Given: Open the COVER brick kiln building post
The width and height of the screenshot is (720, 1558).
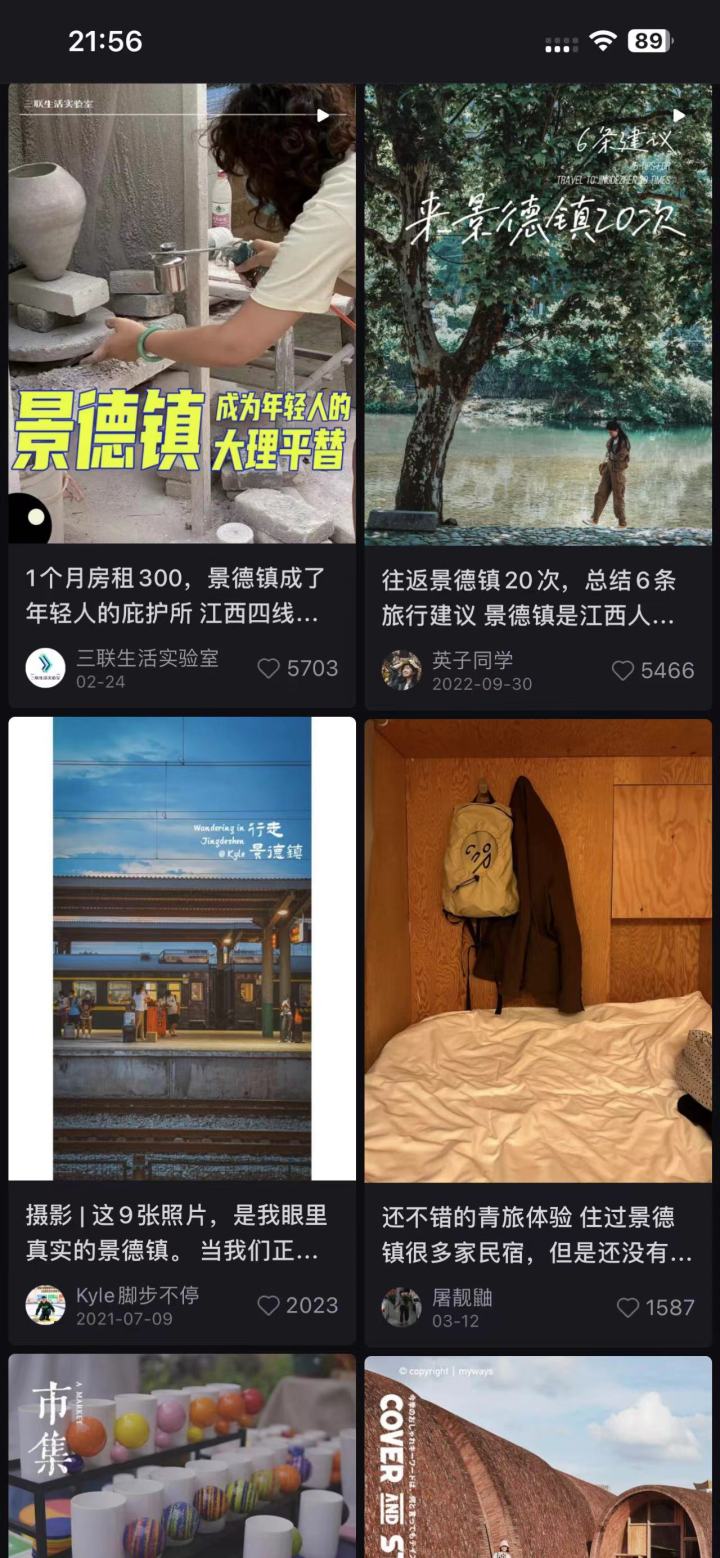Looking at the screenshot, I should (x=538, y=1456).
